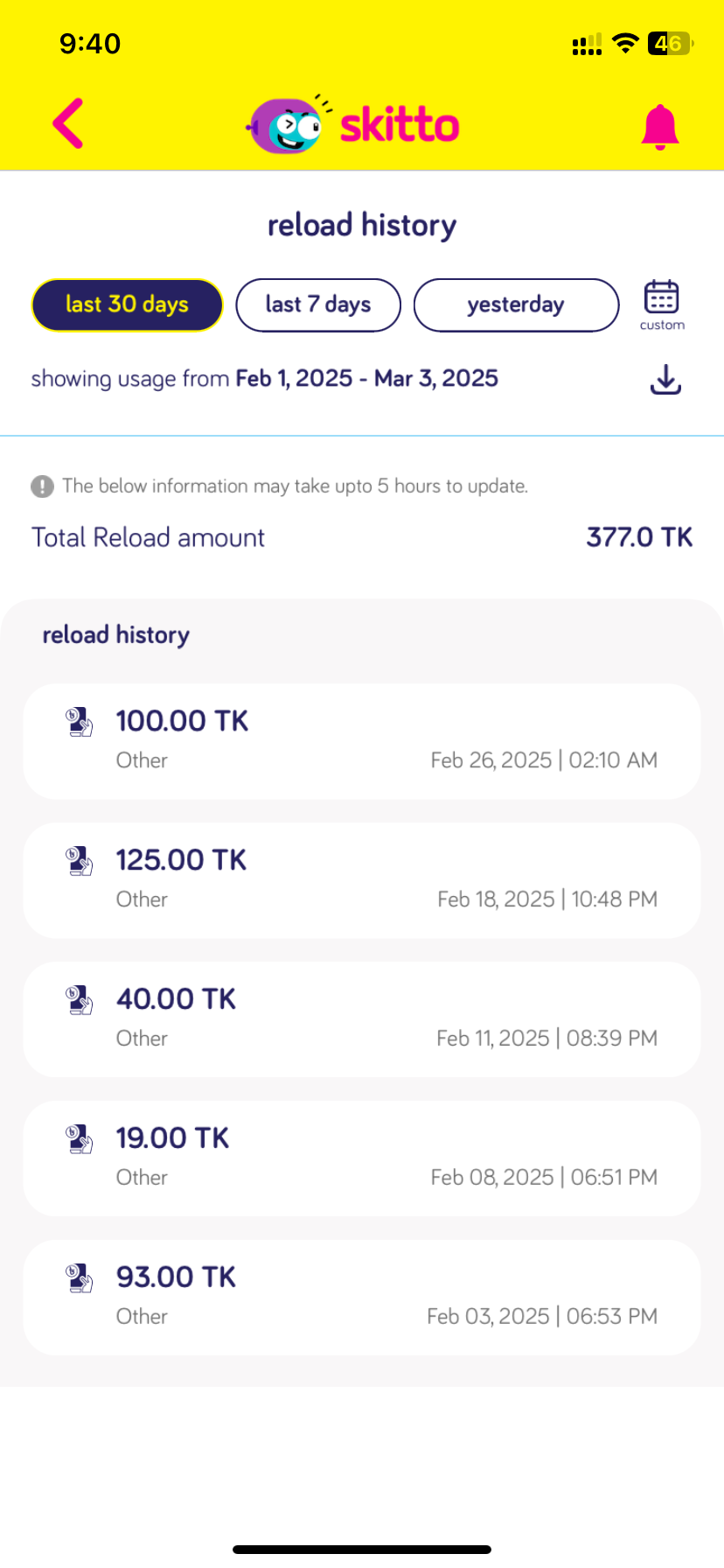Show yesterday's reload history
This screenshot has width=724, height=1568.
pos(516,304)
